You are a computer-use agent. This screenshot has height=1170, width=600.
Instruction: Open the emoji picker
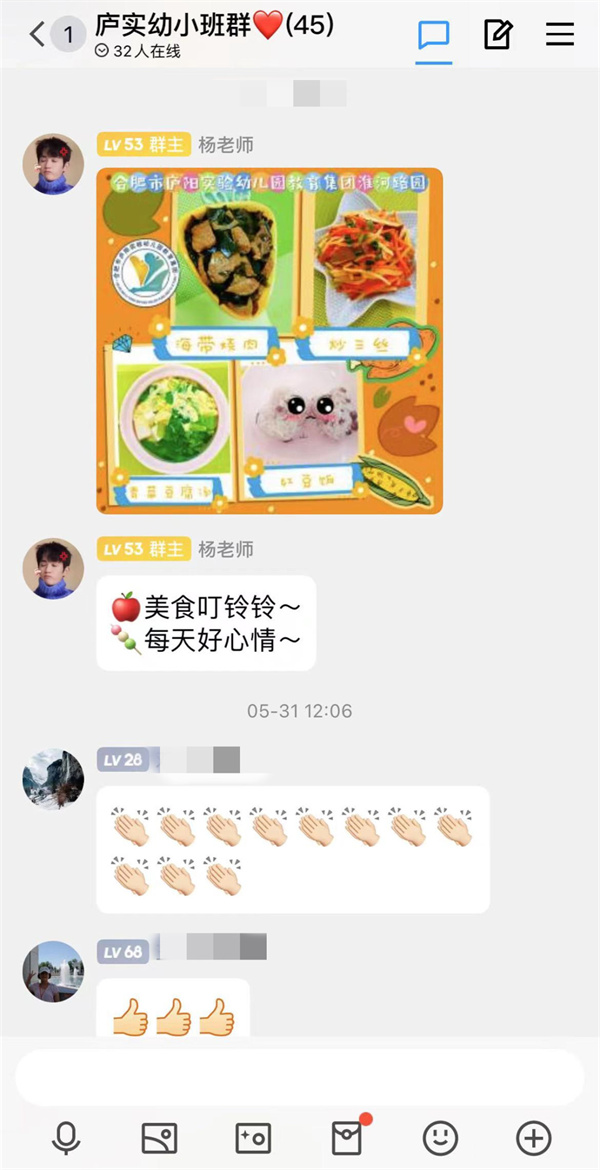[440, 1137]
